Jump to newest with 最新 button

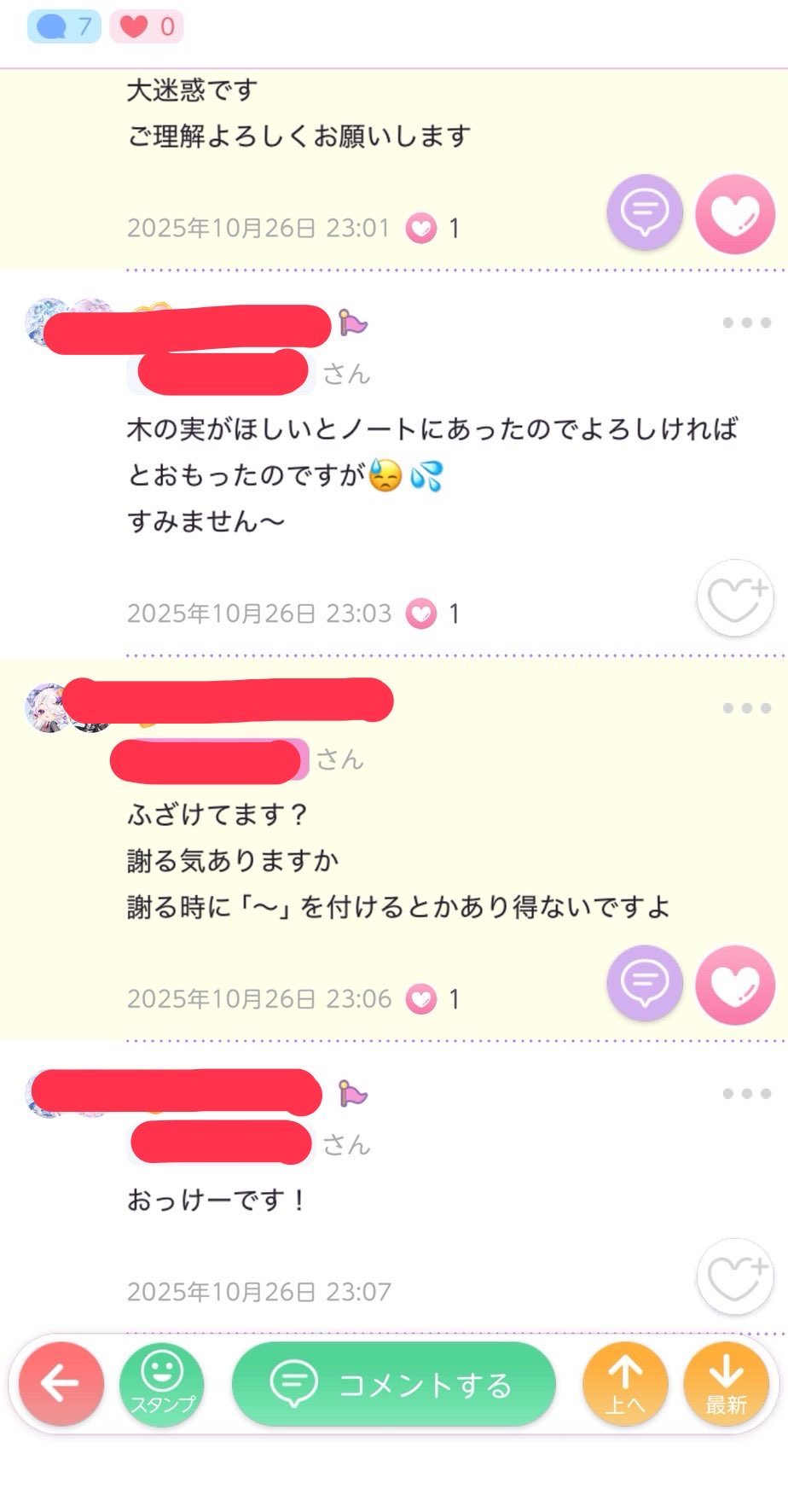726,1383
